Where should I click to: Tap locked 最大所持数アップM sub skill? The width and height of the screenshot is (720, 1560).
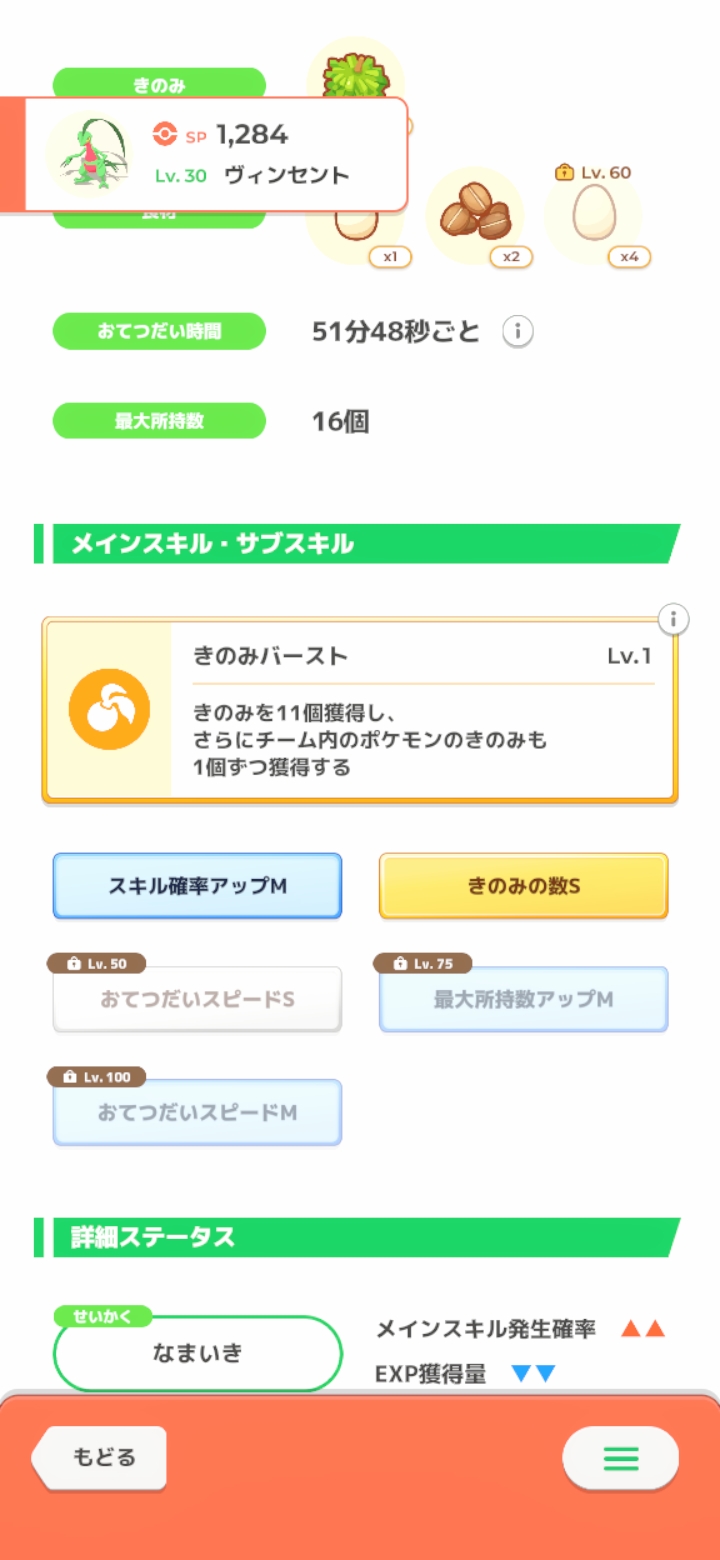(x=523, y=999)
